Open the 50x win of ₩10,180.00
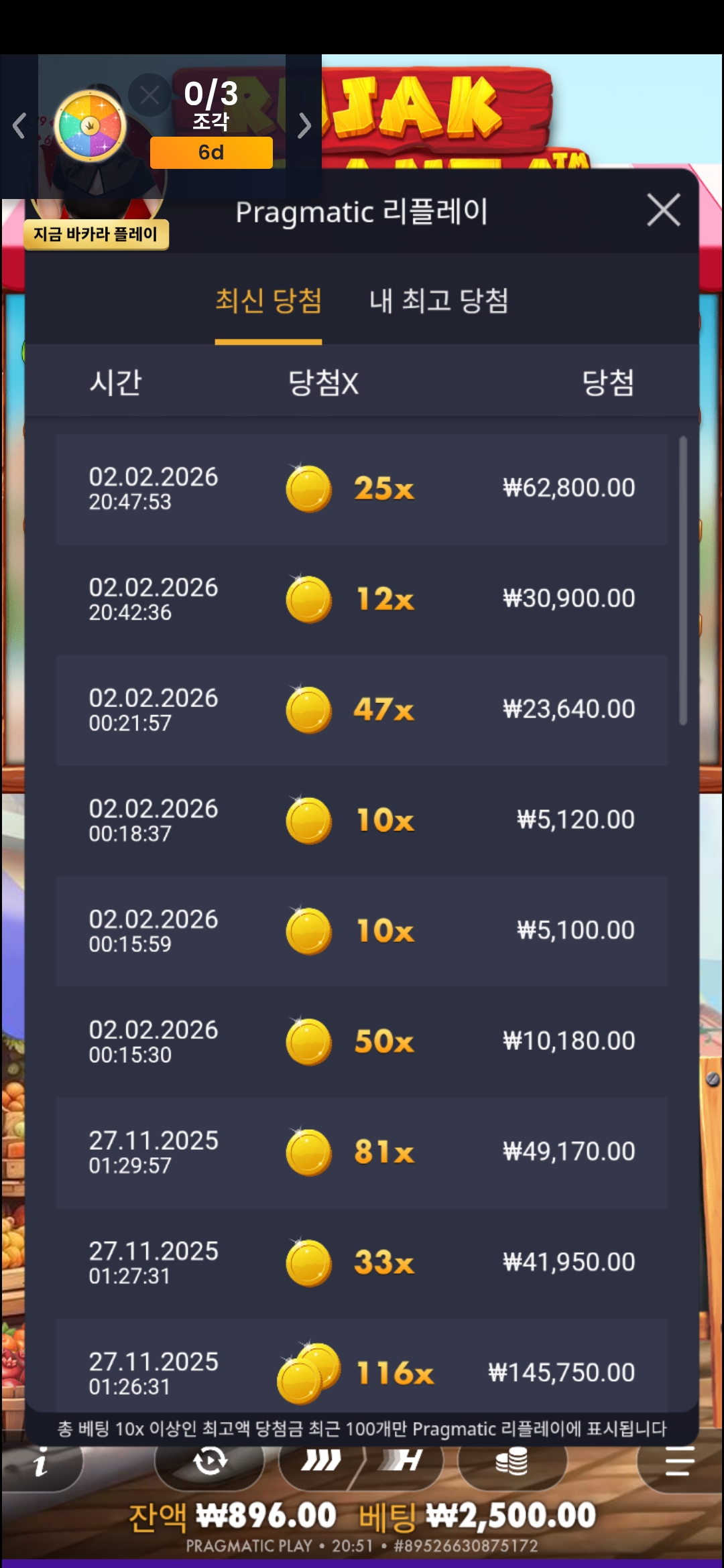 (361, 1041)
